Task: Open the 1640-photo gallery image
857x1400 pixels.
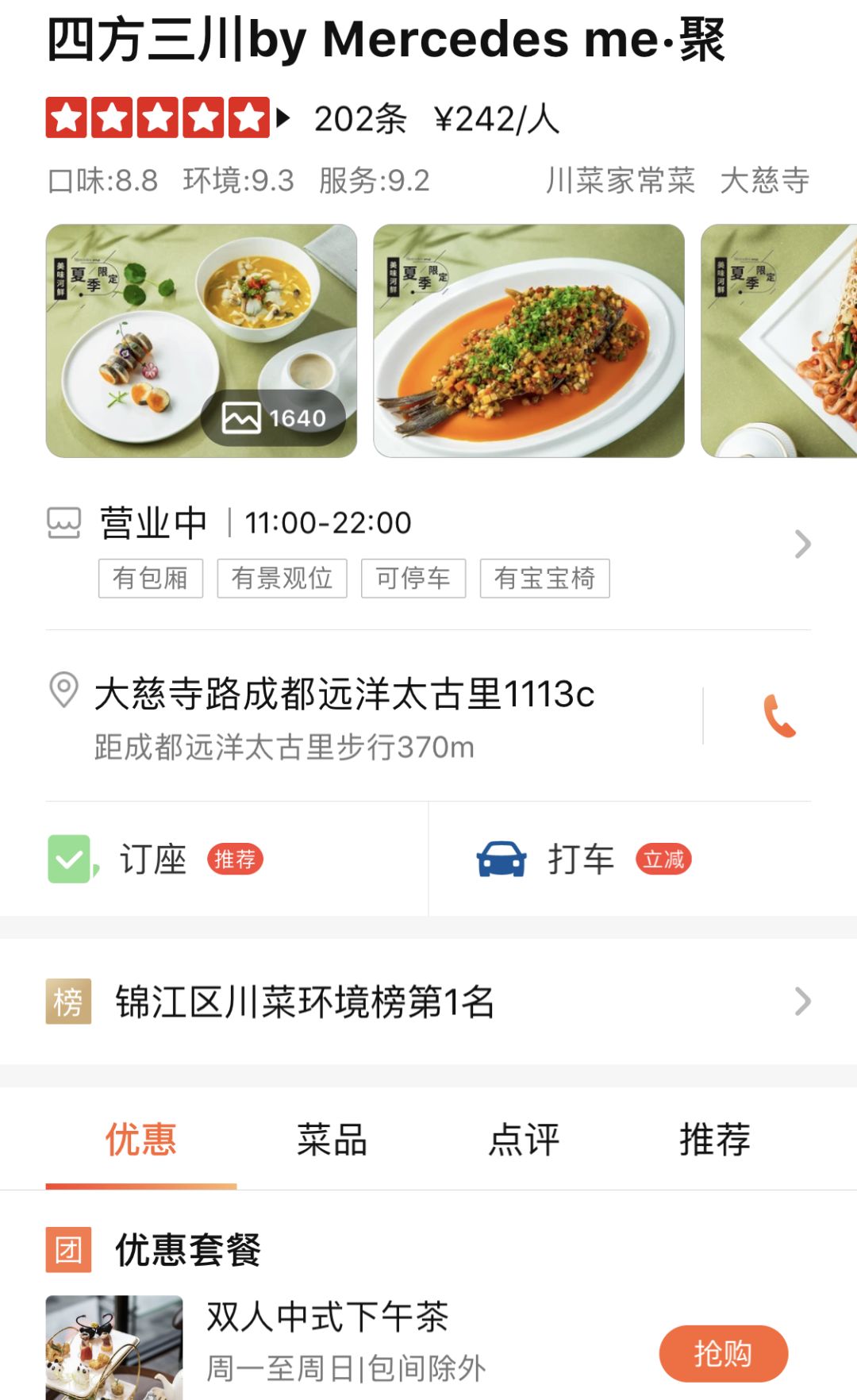Action: (202, 340)
